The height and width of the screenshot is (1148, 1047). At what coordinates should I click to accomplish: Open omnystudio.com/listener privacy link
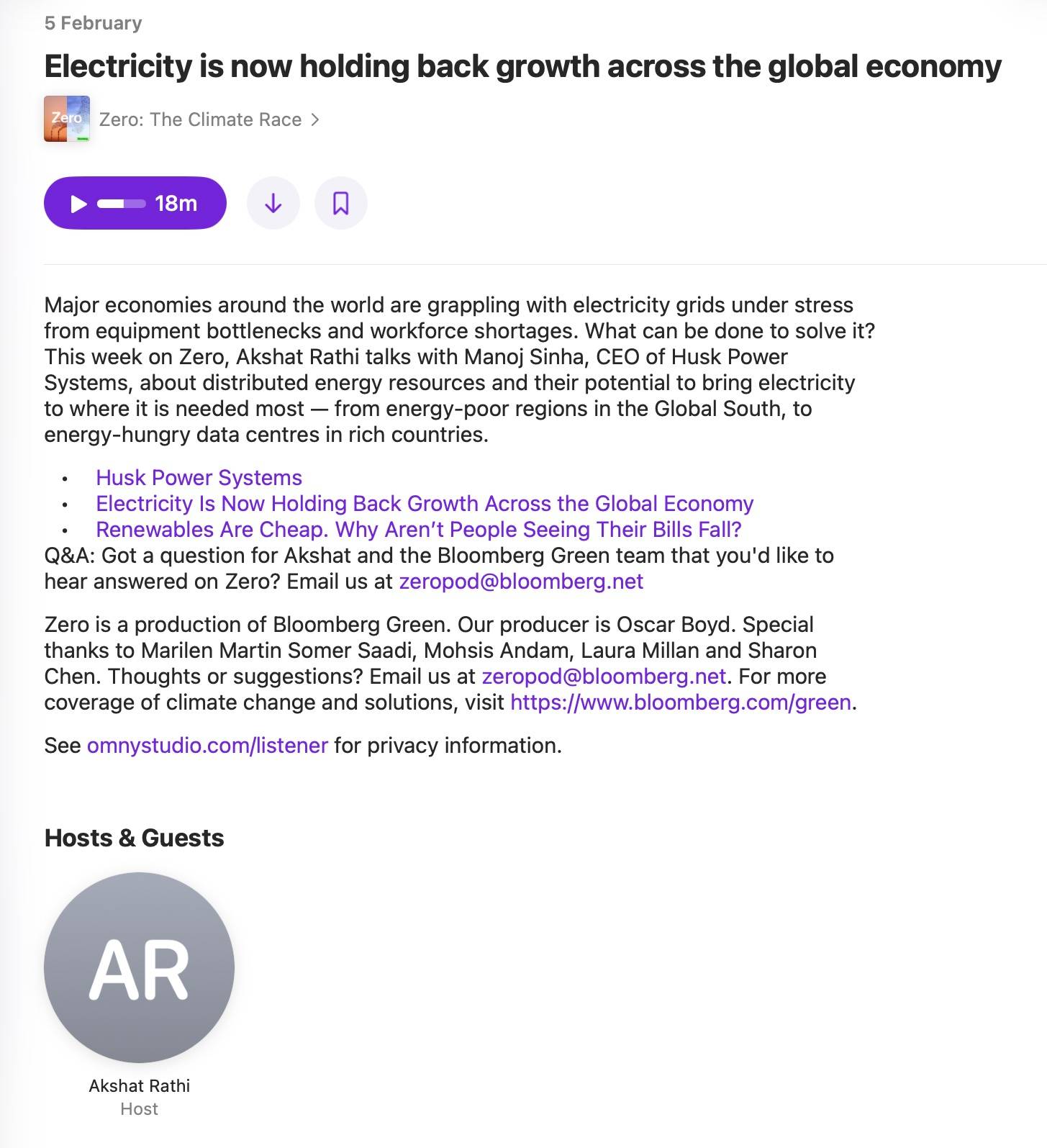[x=207, y=746]
